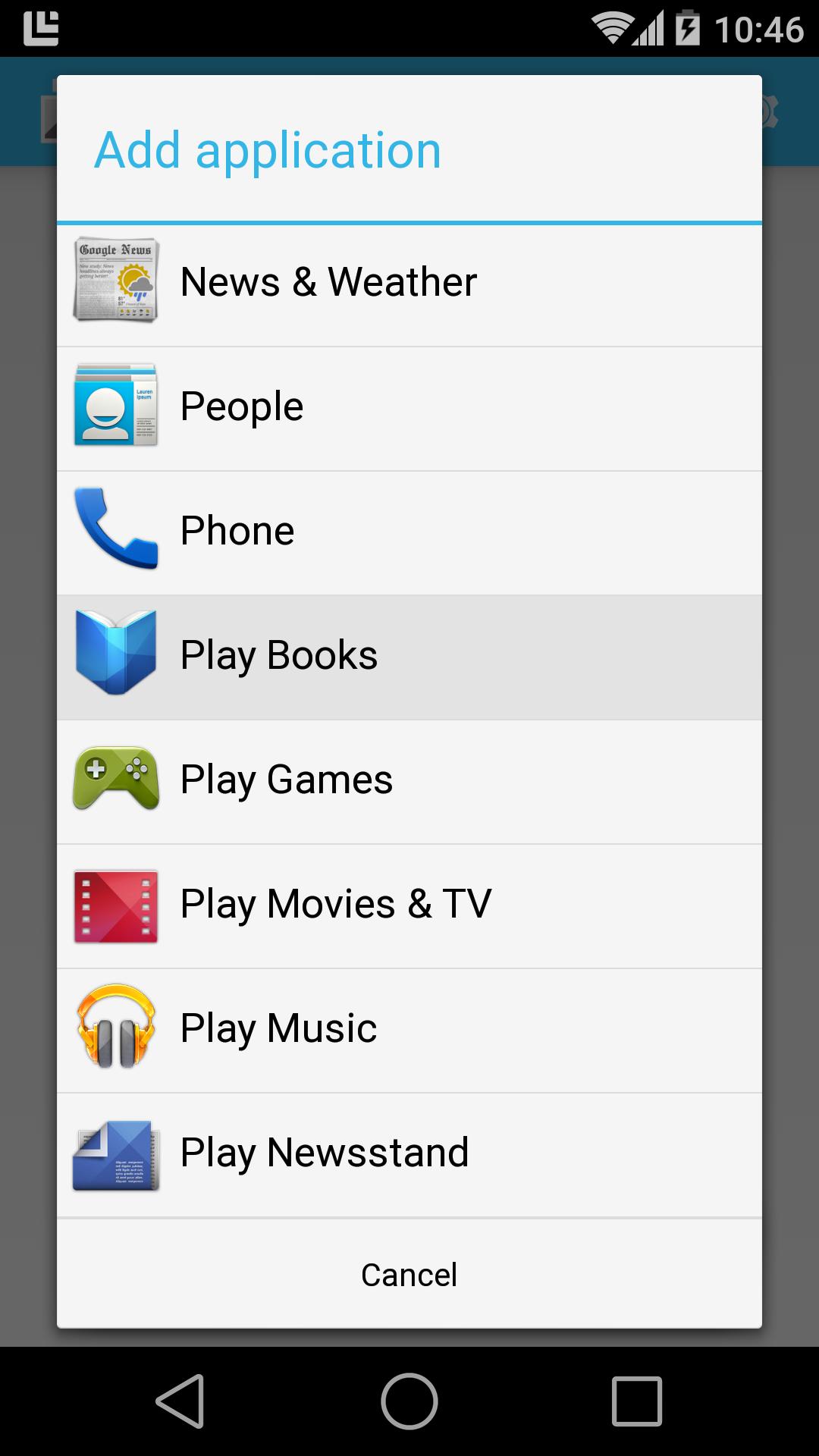Cancel the Add application dialog
This screenshot has width=819, height=1456.
pyautogui.click(x=409, y=1275)
